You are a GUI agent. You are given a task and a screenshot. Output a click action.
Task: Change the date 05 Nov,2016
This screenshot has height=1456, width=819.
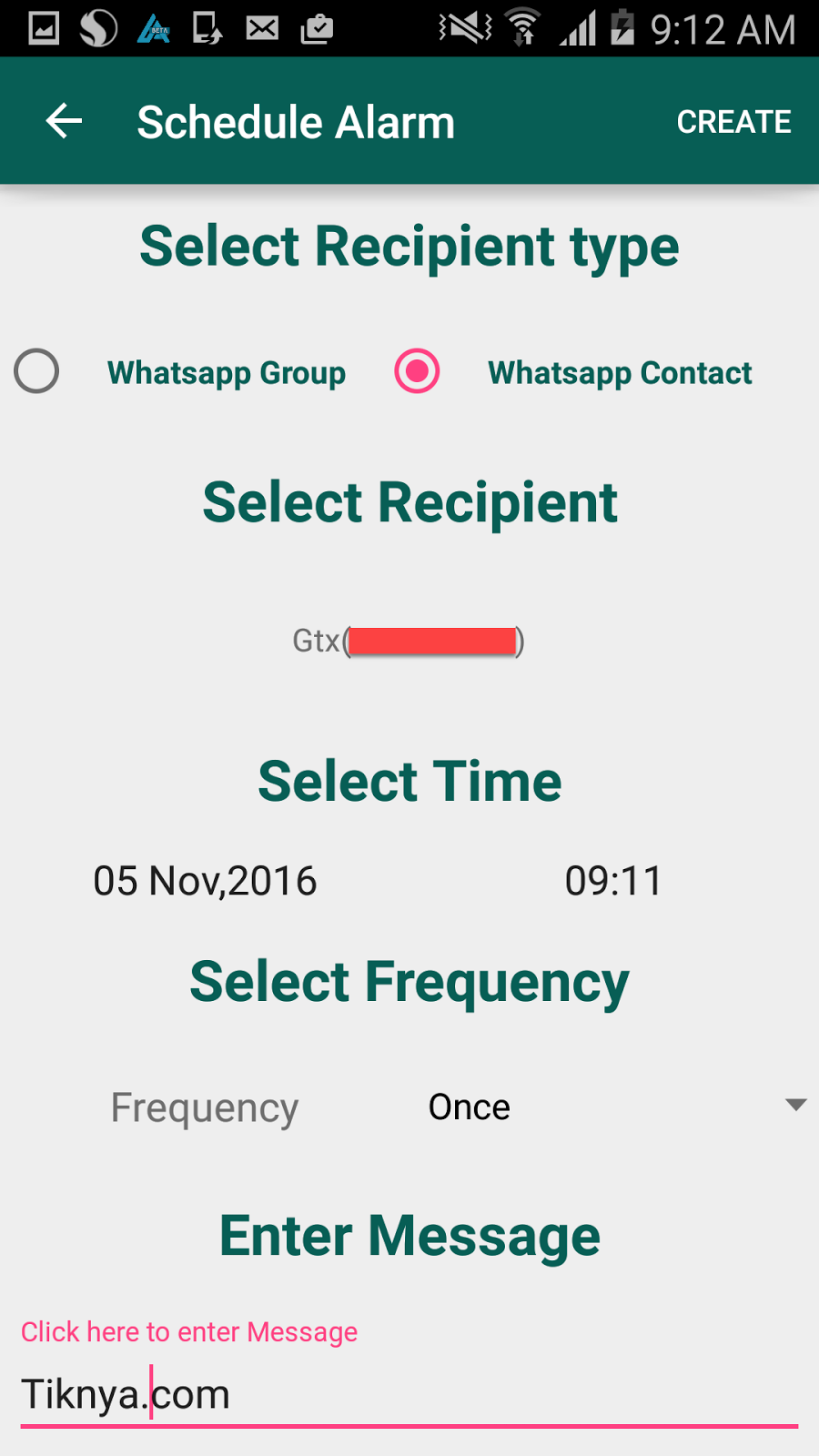[205, 881]
